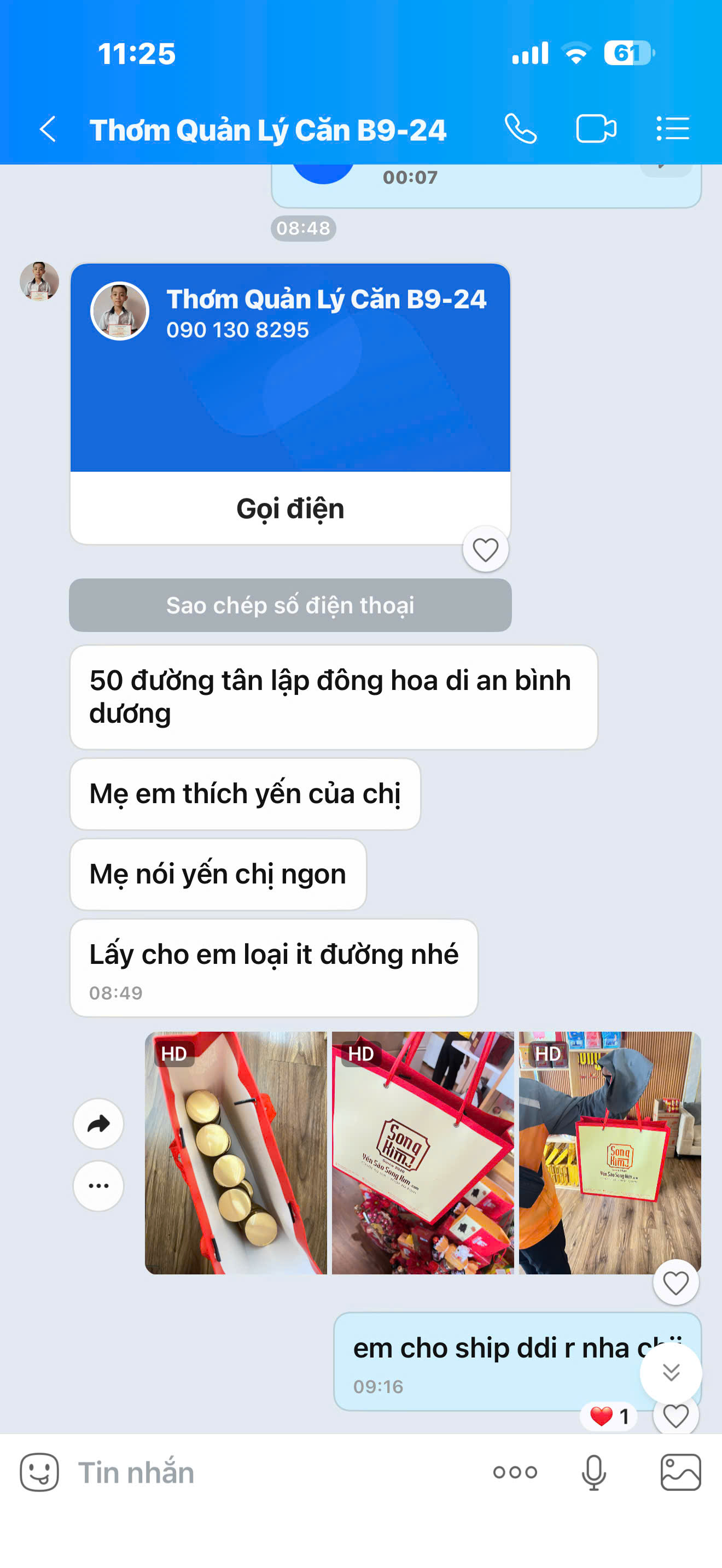Like the shared contact card

(x=485, y=549)
